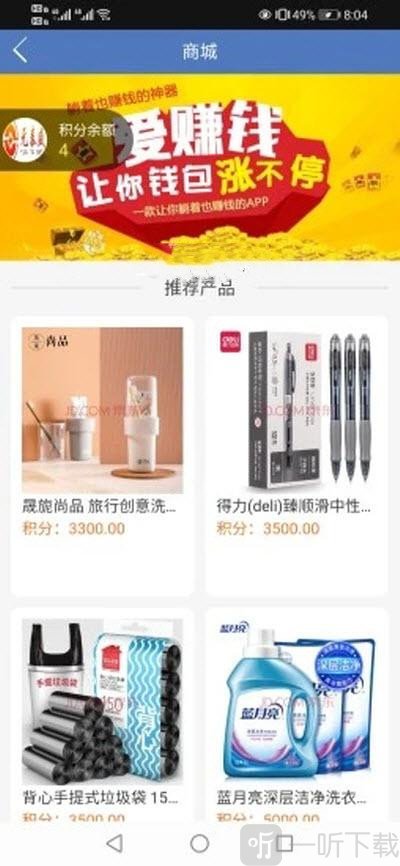
Task: Tap the system back triangle button
Action: pyautogui.click(x=114, y=843)
